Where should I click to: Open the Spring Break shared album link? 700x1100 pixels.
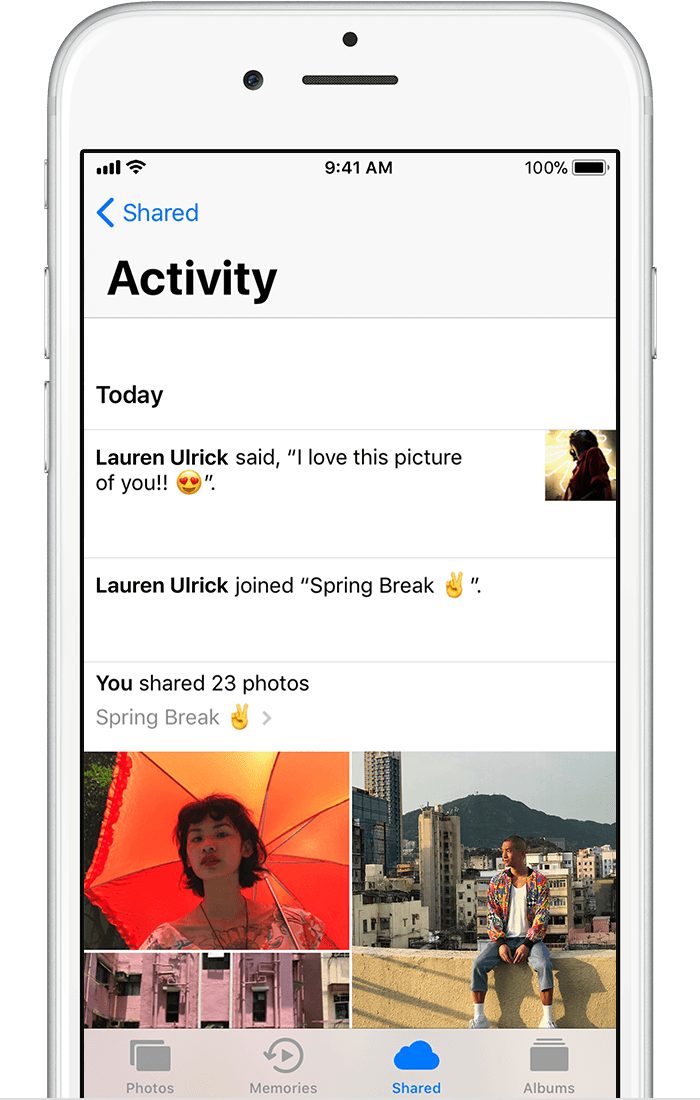(183, 718)
